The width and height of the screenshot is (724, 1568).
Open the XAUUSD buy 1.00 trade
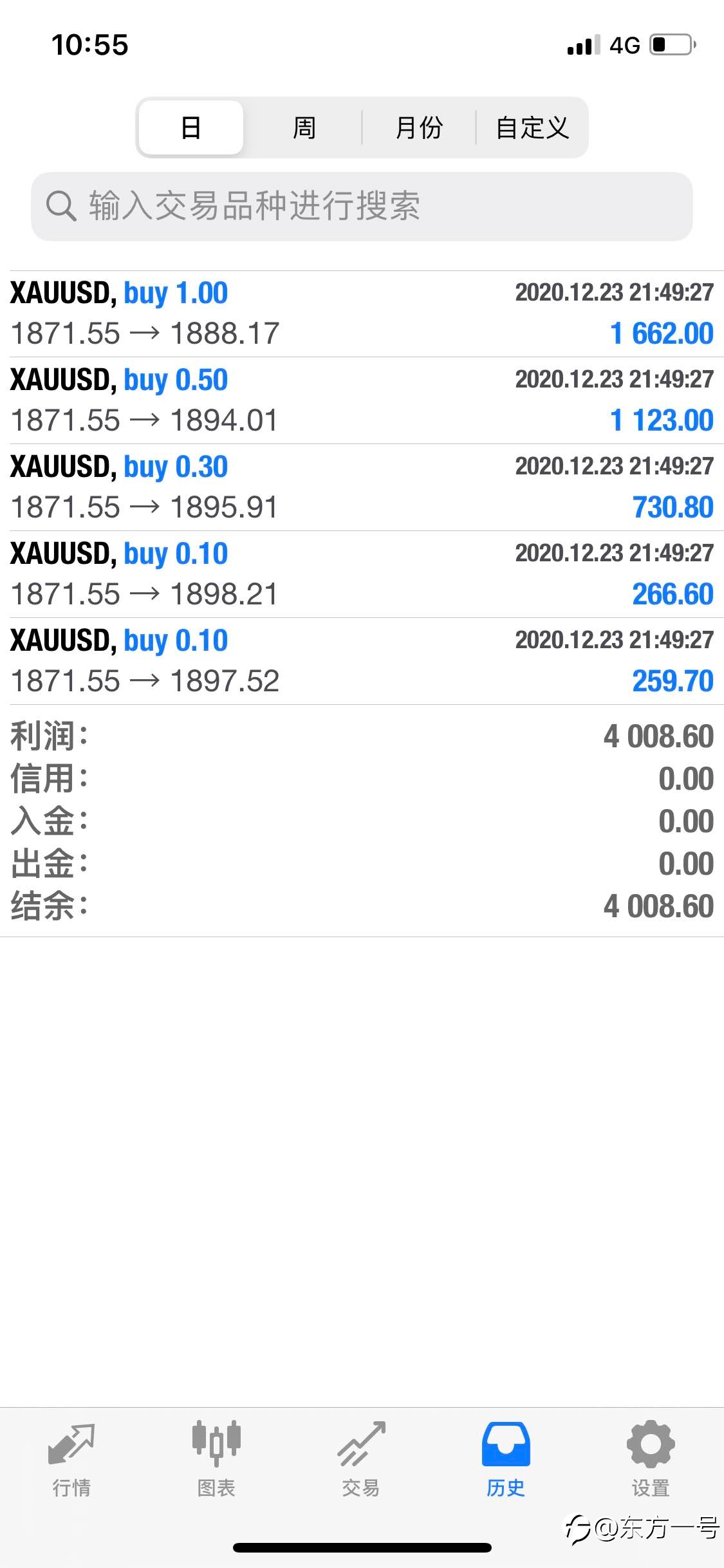(362, 314)
